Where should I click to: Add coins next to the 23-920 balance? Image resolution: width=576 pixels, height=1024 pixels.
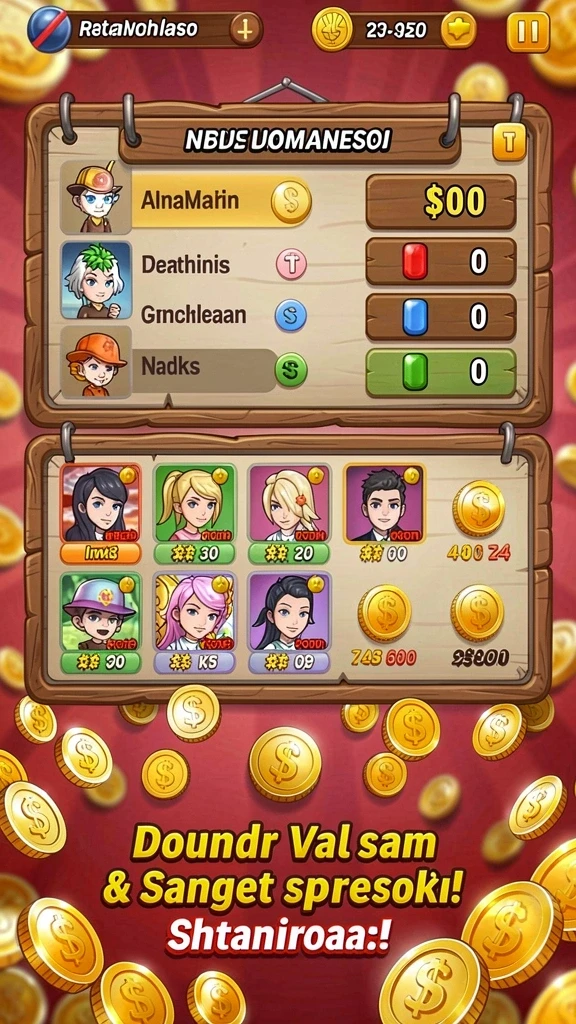pyautogui.click(x=458, y=30)
